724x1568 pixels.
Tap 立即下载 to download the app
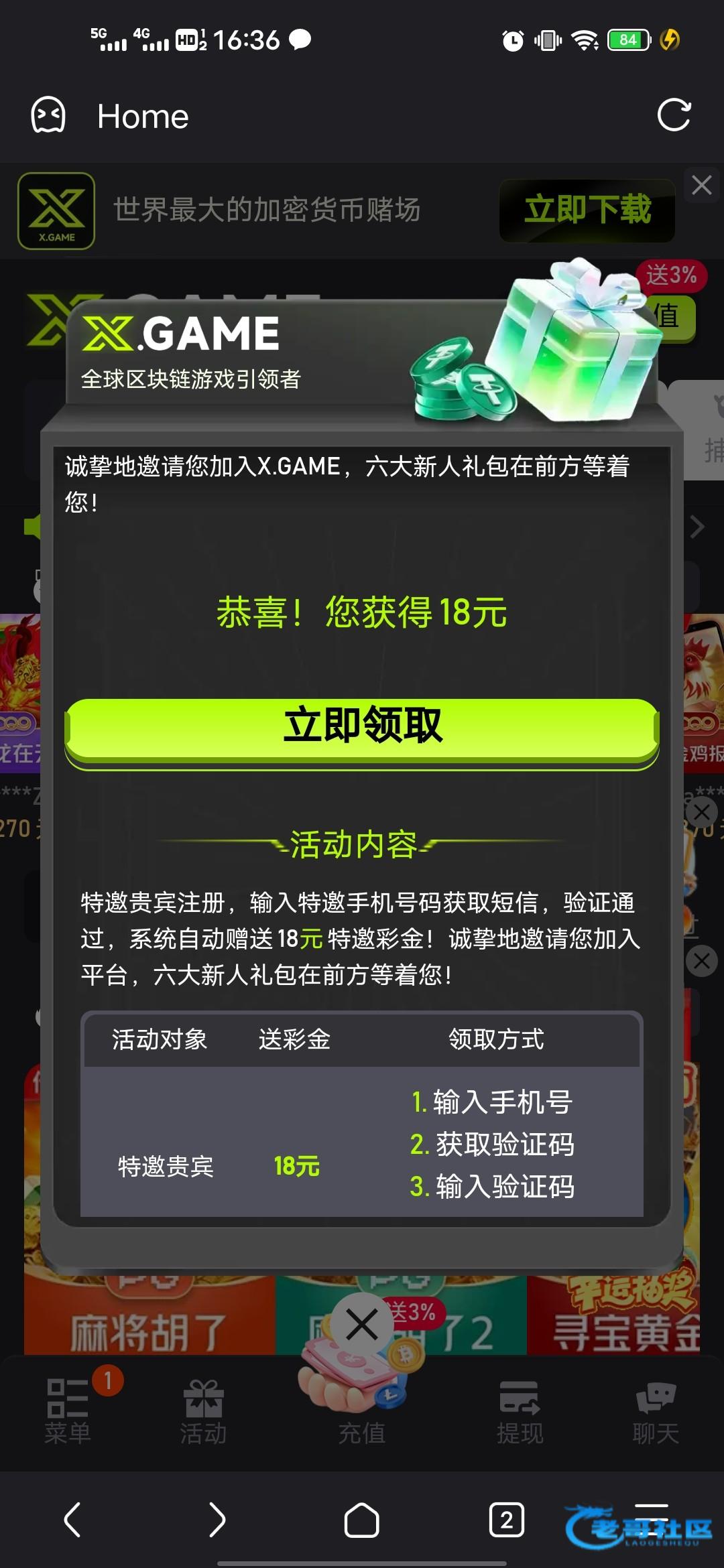coord(587,210)
